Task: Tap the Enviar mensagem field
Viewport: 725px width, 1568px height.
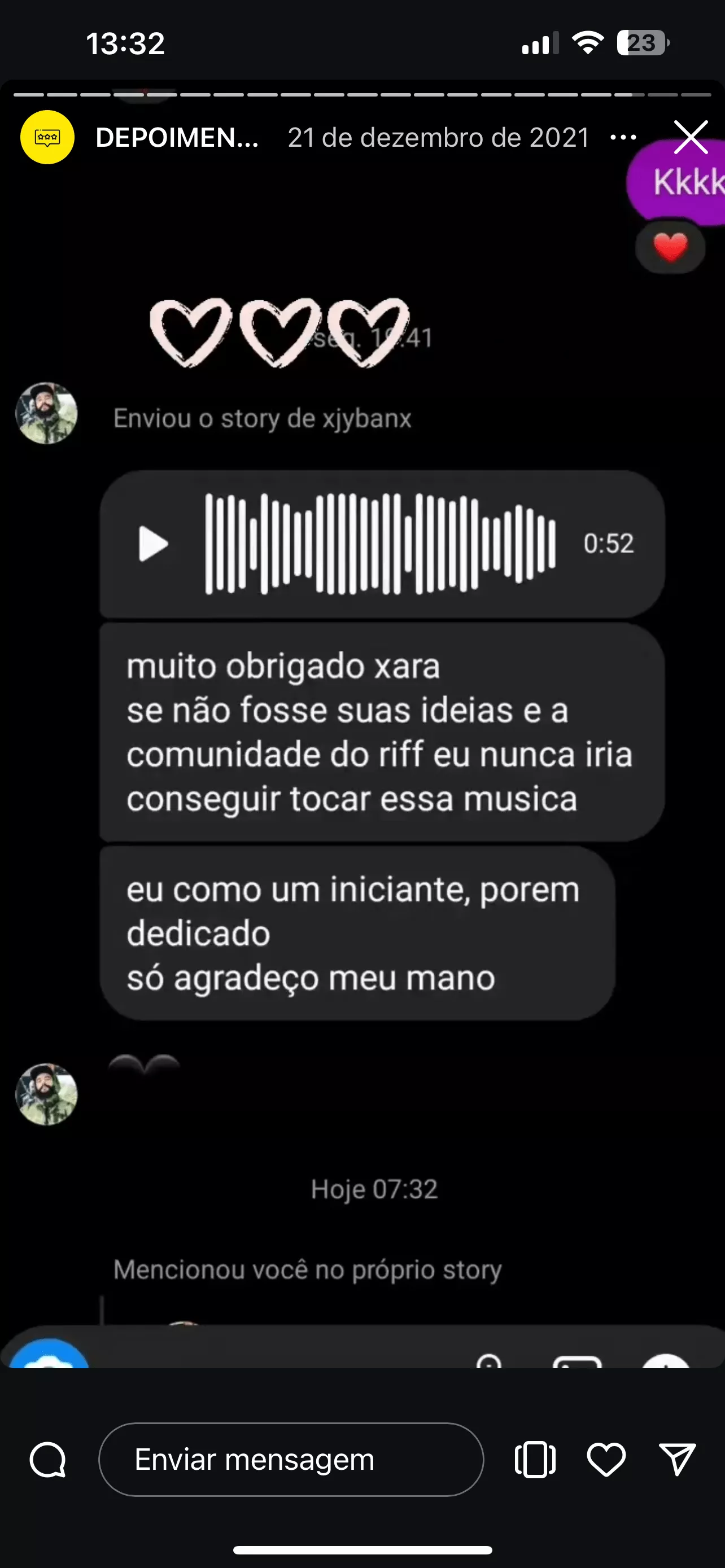Action: pos(291,1460)
